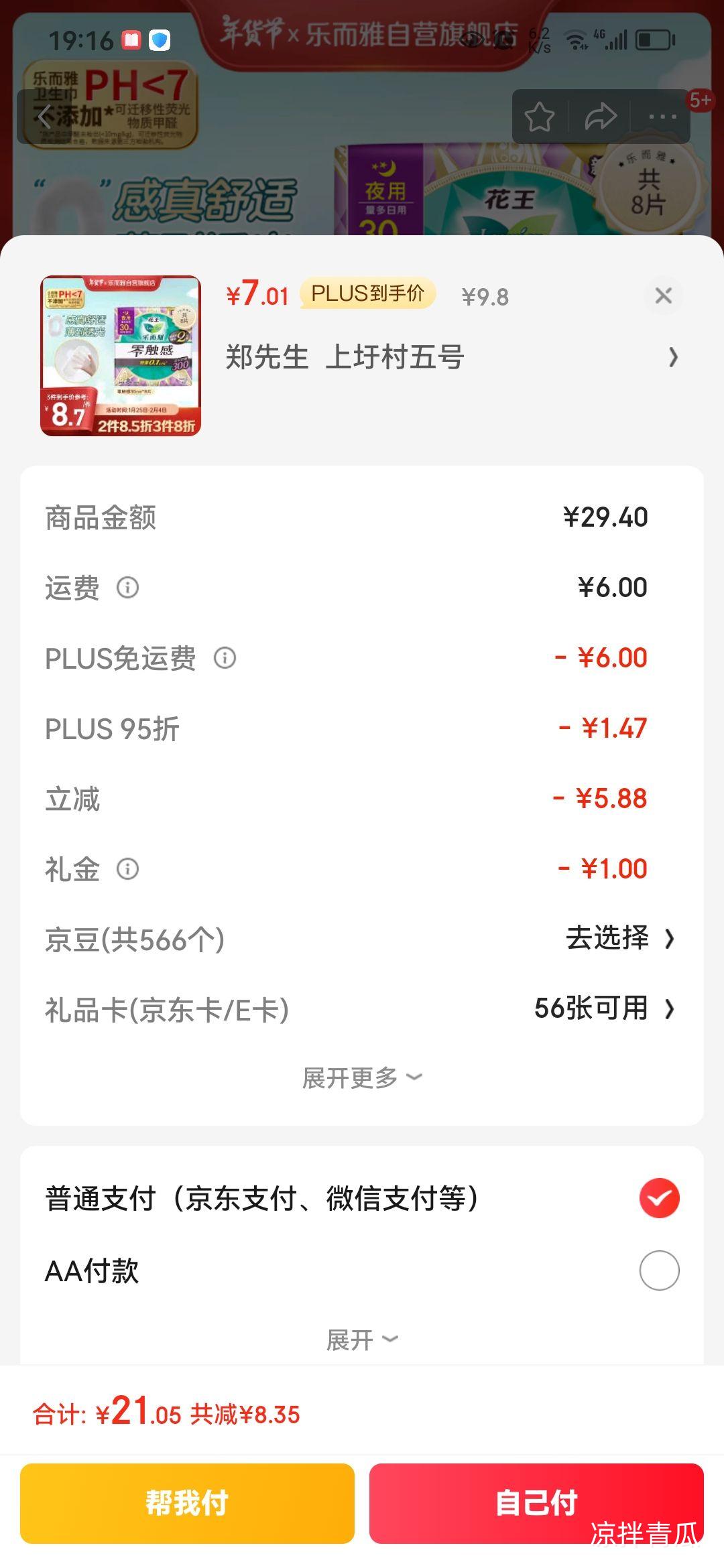724x1568 pixels.
Task: Show info about 运费
Action: (127, 588)
